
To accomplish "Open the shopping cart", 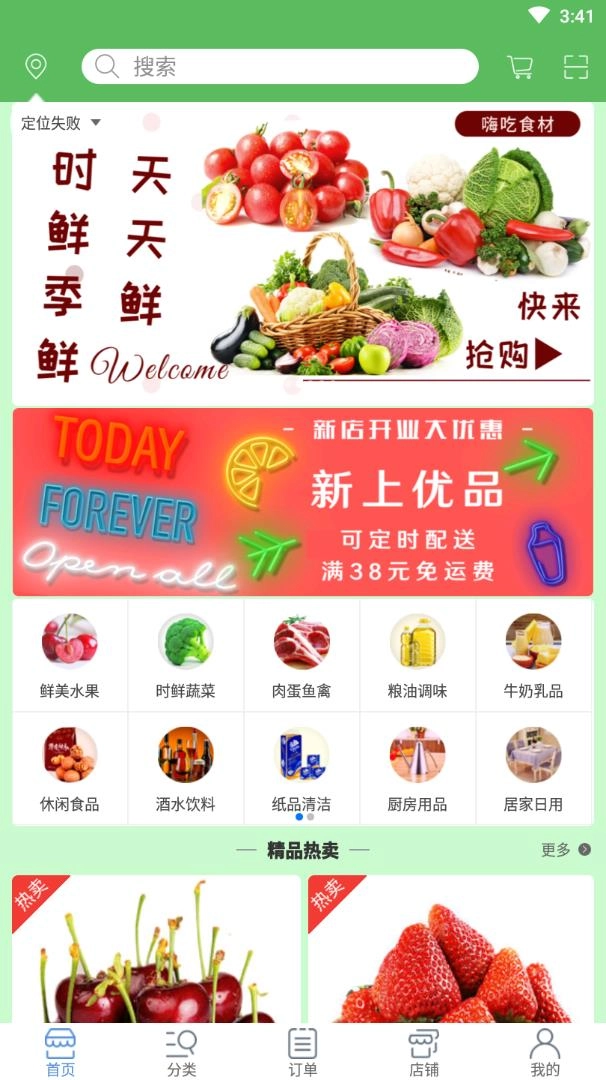I will point(520,67).
